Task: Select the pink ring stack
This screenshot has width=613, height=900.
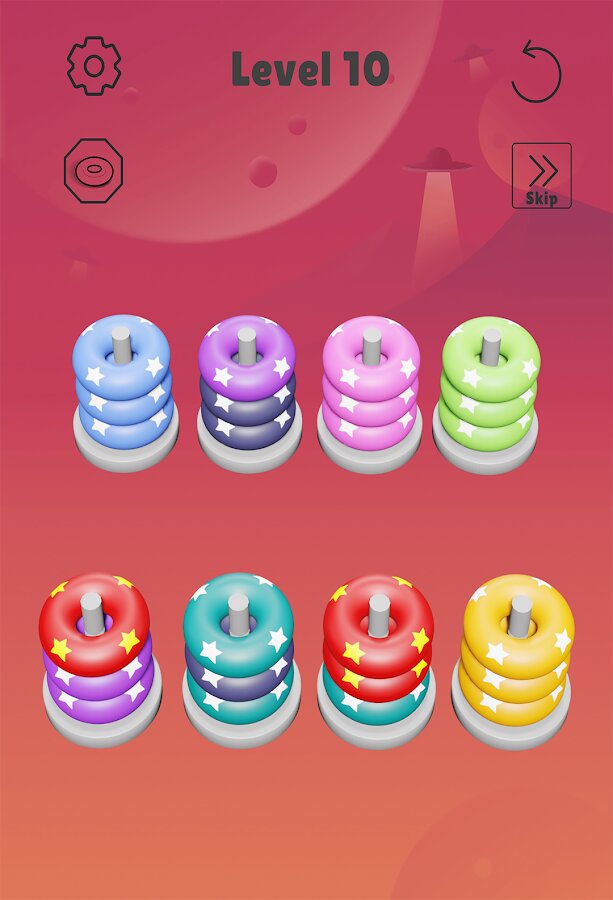Action: pos(370,388)
